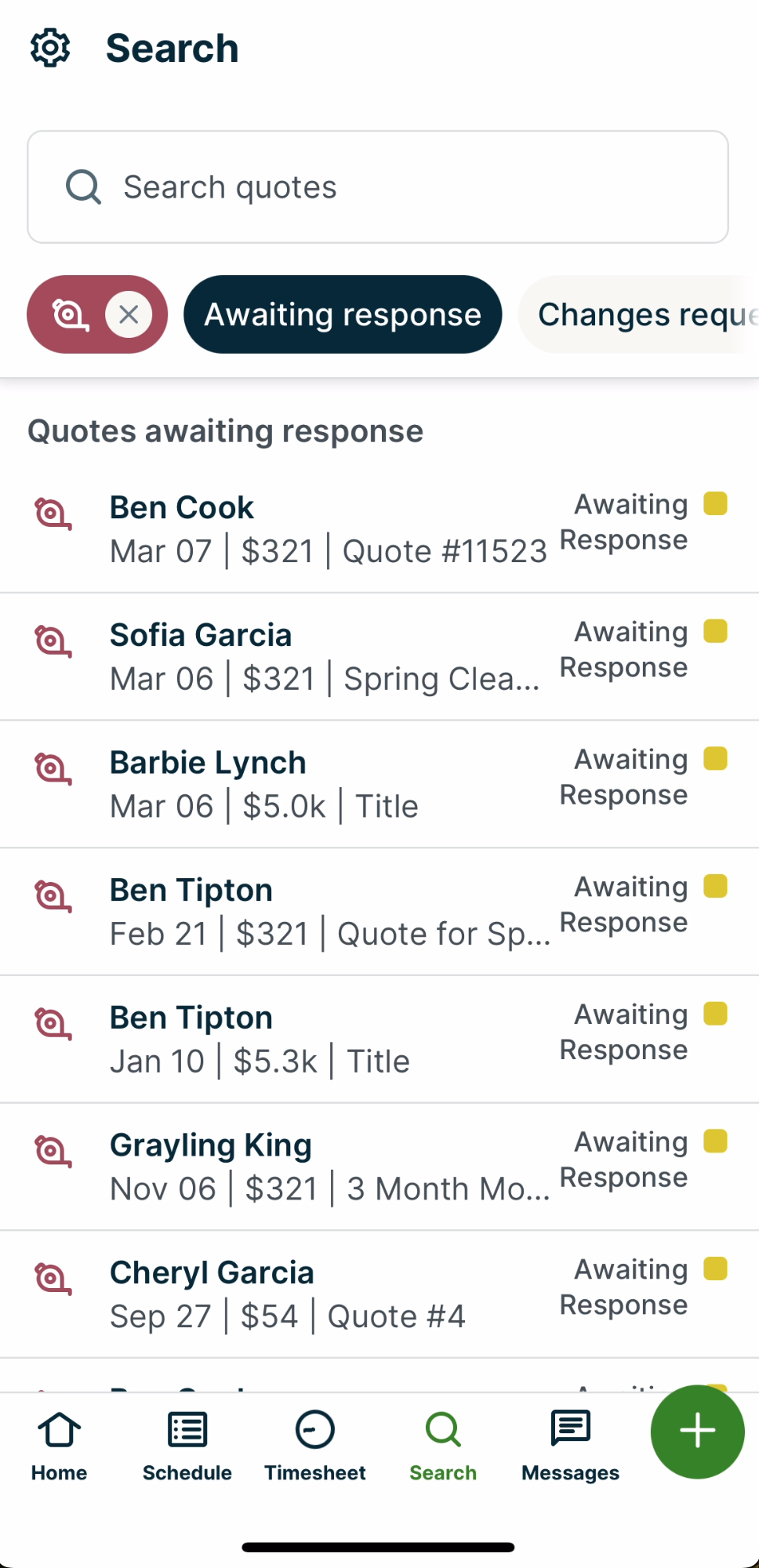Screen dimensions: 759x1568
Task: Remove the quotes filter with the X
Action: (x=129, y=314)
